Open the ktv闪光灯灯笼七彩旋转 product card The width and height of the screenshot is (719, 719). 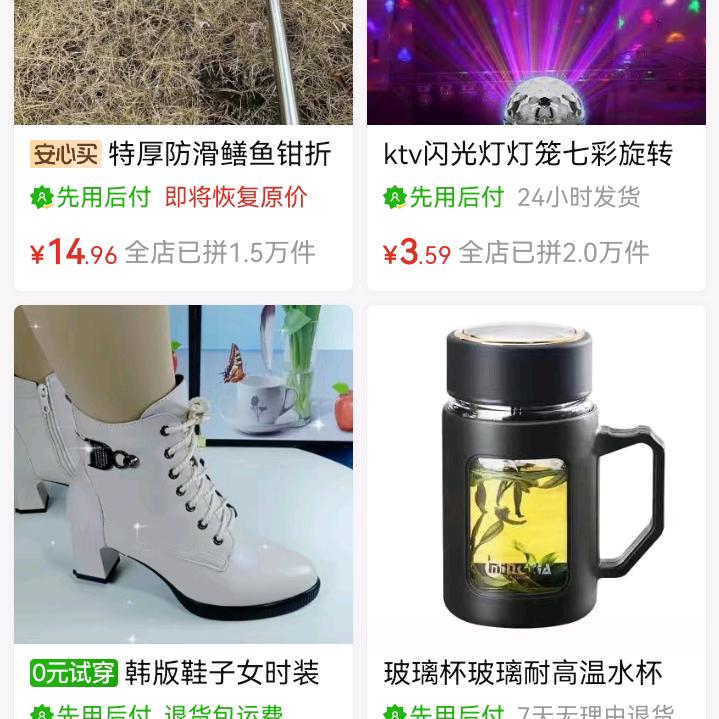[x=536, y=154]
